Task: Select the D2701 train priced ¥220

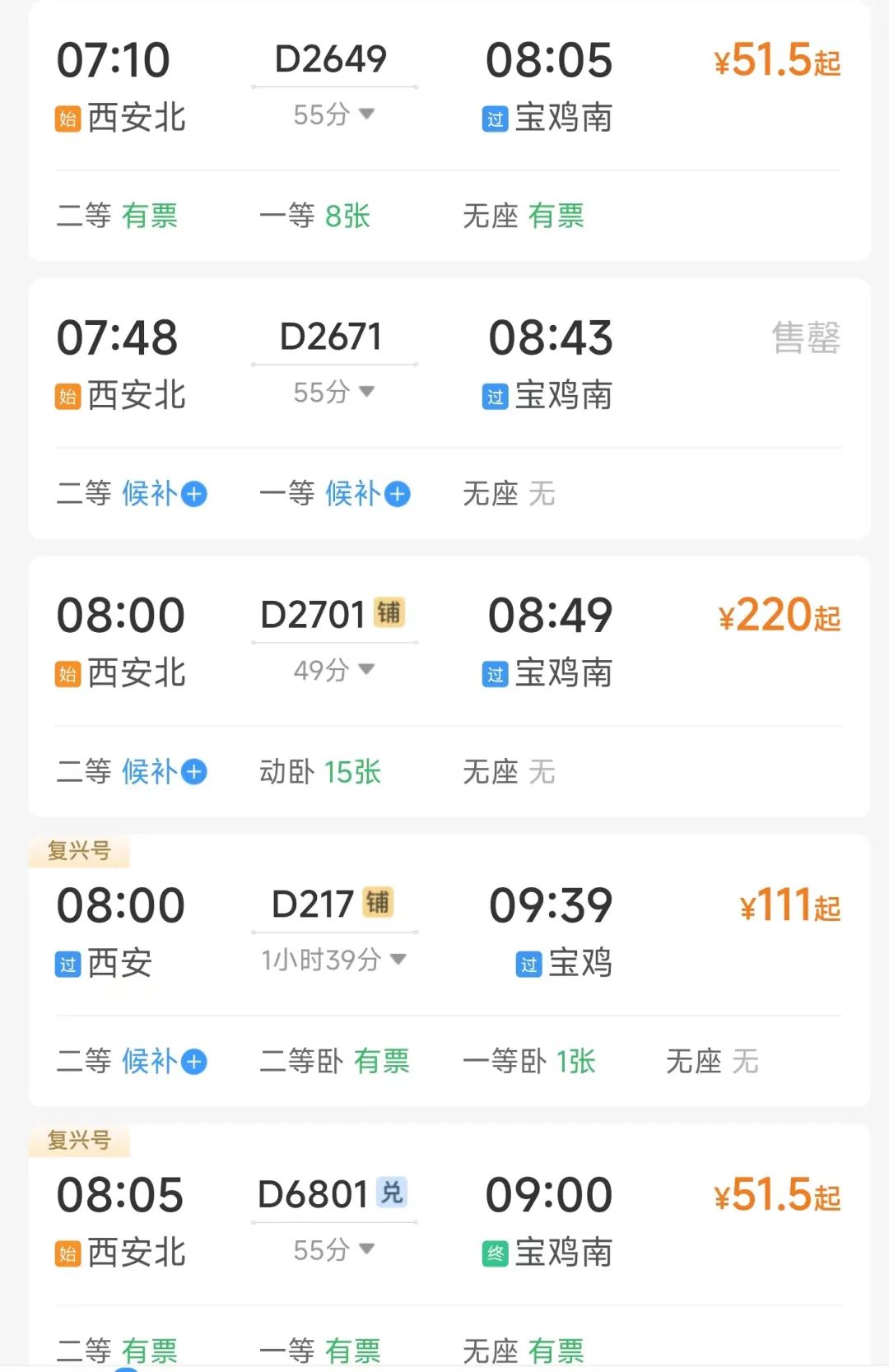Action: pos(313,615)
